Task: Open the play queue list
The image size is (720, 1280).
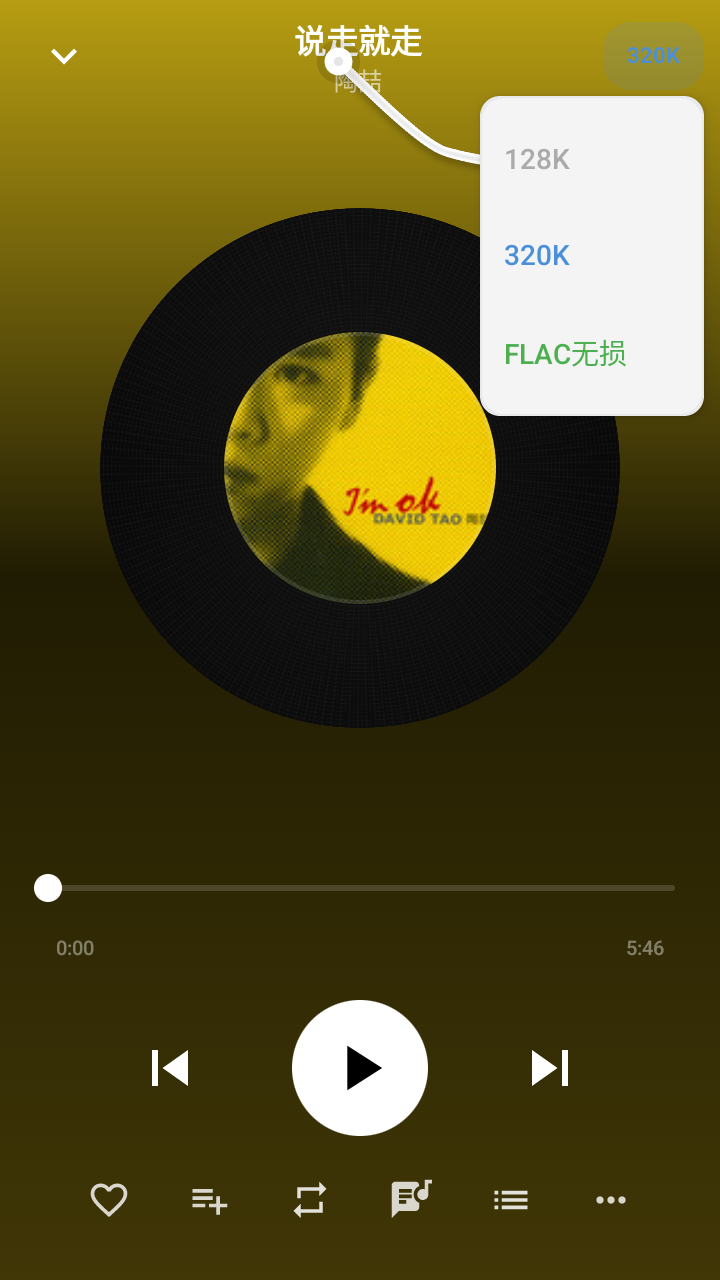Action: [x=511, y=1199]
